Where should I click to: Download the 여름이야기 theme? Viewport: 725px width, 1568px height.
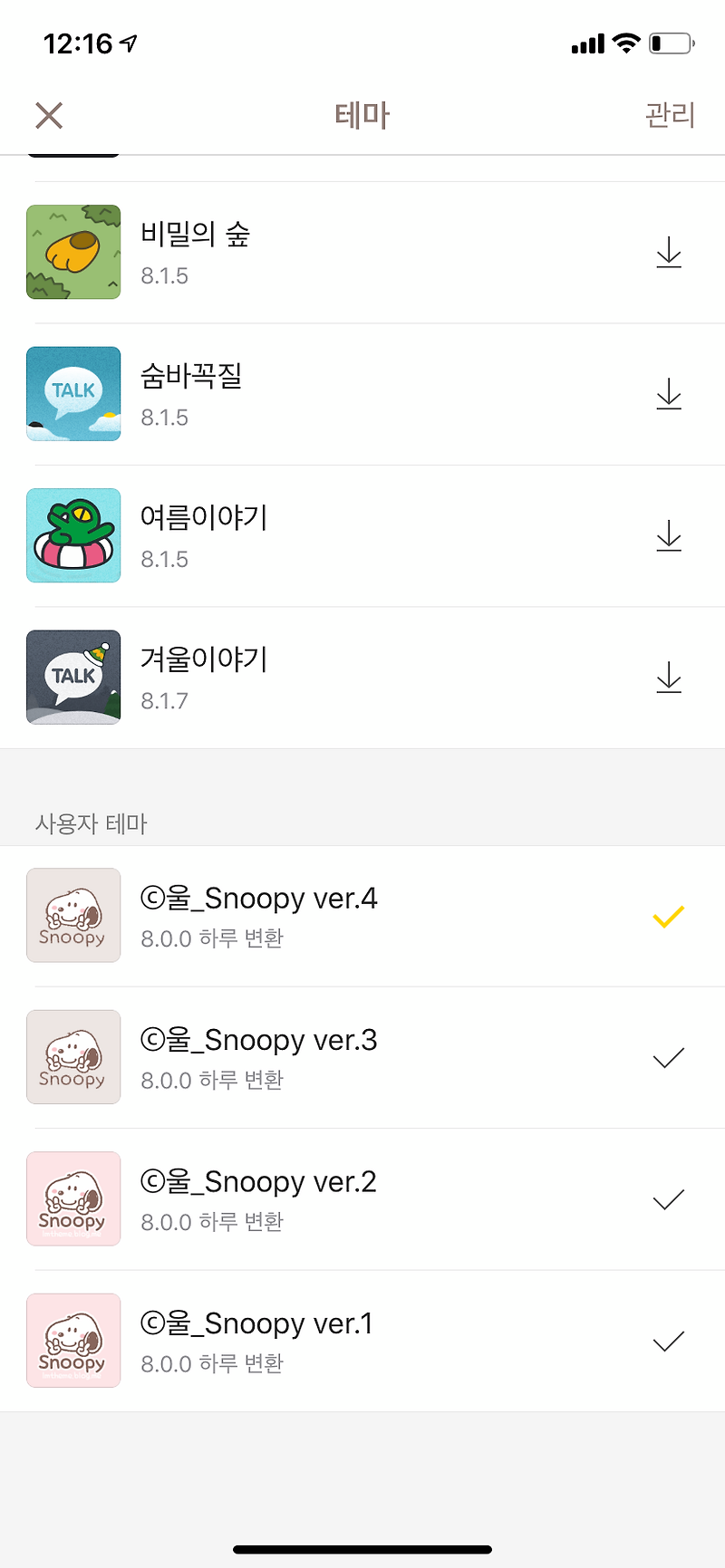point(669,536)
